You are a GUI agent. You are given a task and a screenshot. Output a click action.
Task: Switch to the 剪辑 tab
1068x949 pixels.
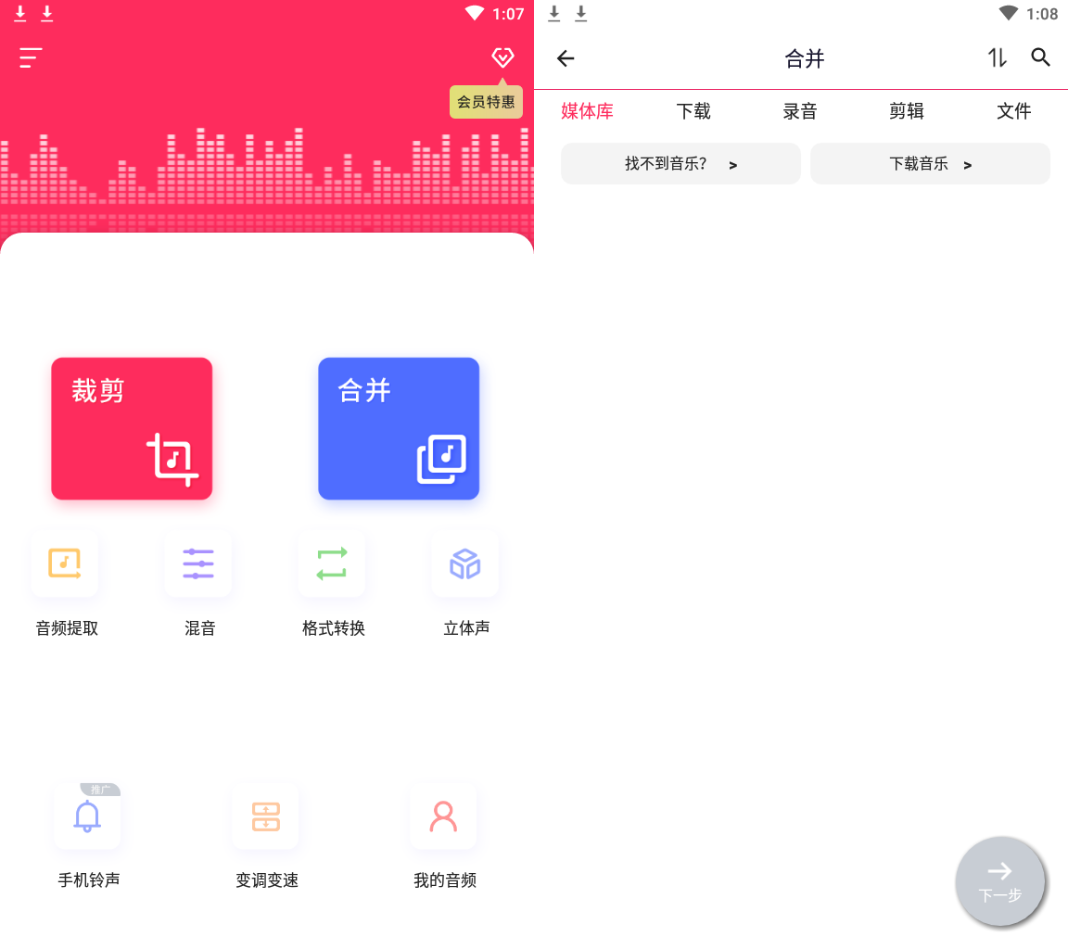tap(906, 111)
